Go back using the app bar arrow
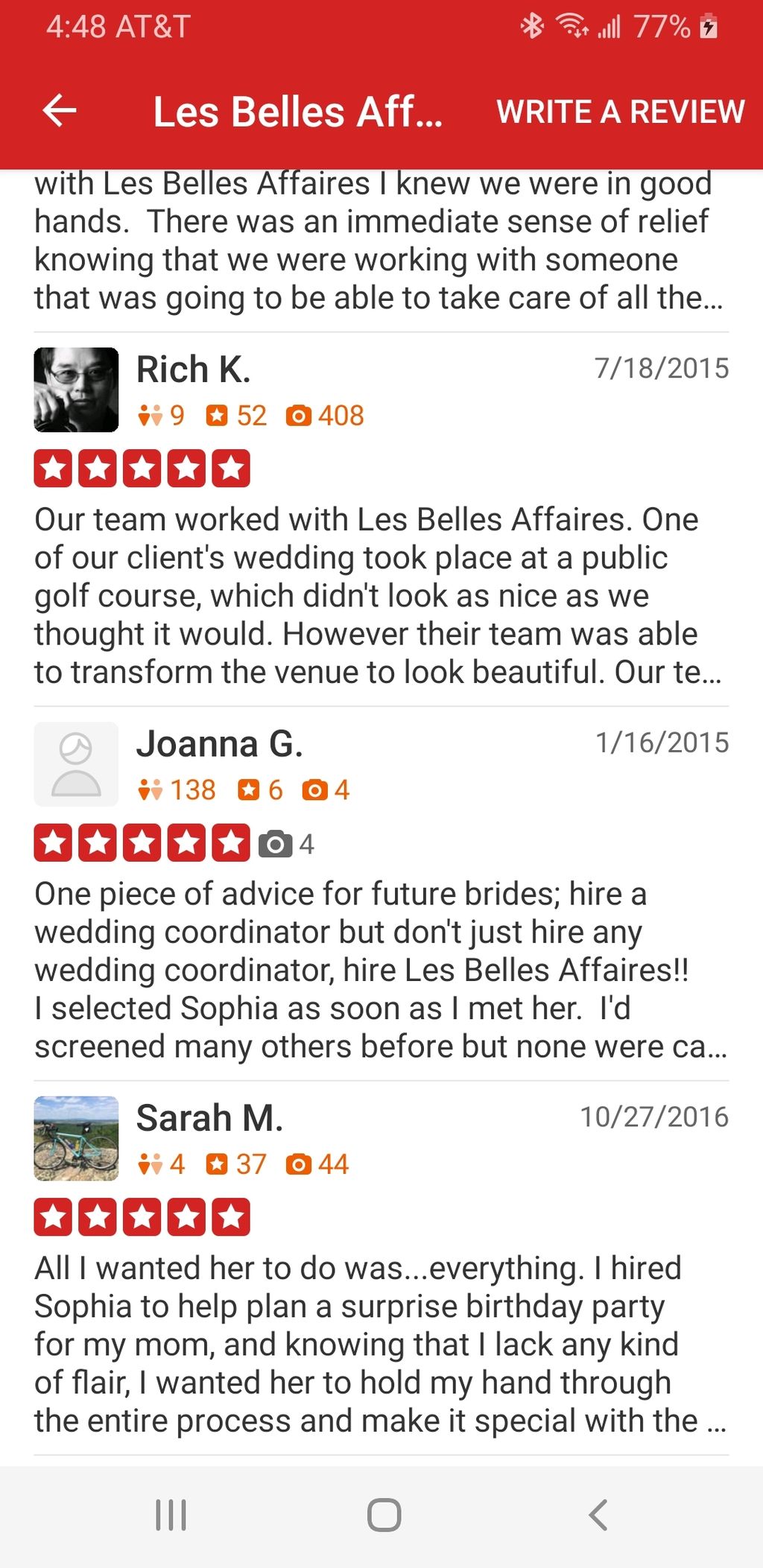The image size is (763, 1568). click(x=60, y=111)
